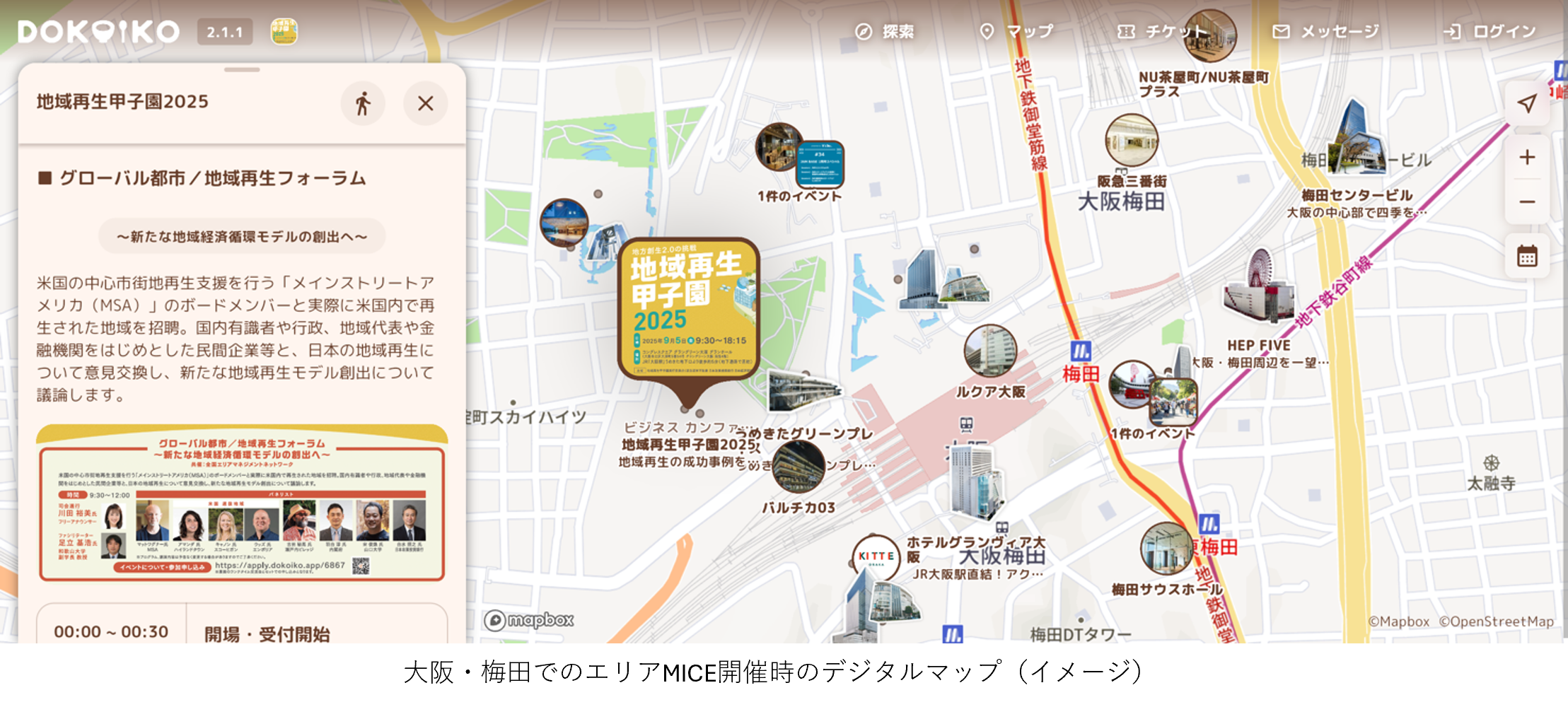Zoom in the map with plus
1568x707 pixels.
pos(1527,157)
